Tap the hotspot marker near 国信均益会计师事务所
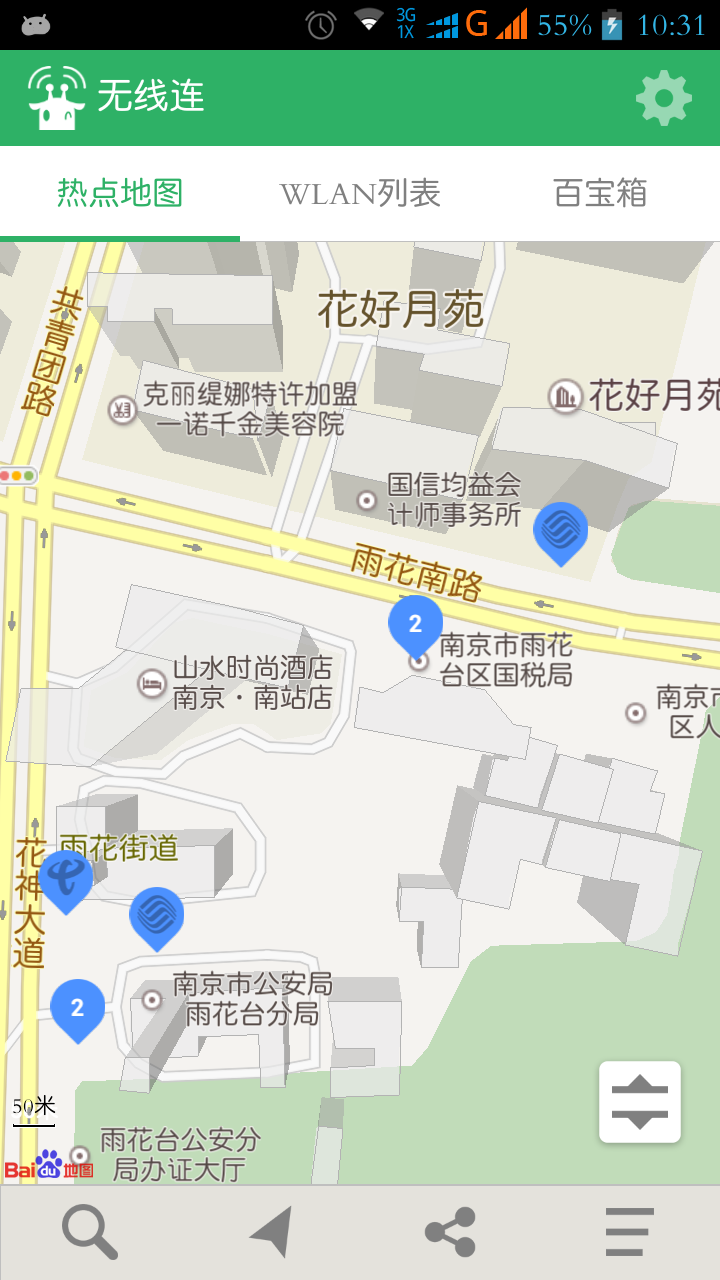The height and width of the screenshot is (1280, 720). coord(560,531)
